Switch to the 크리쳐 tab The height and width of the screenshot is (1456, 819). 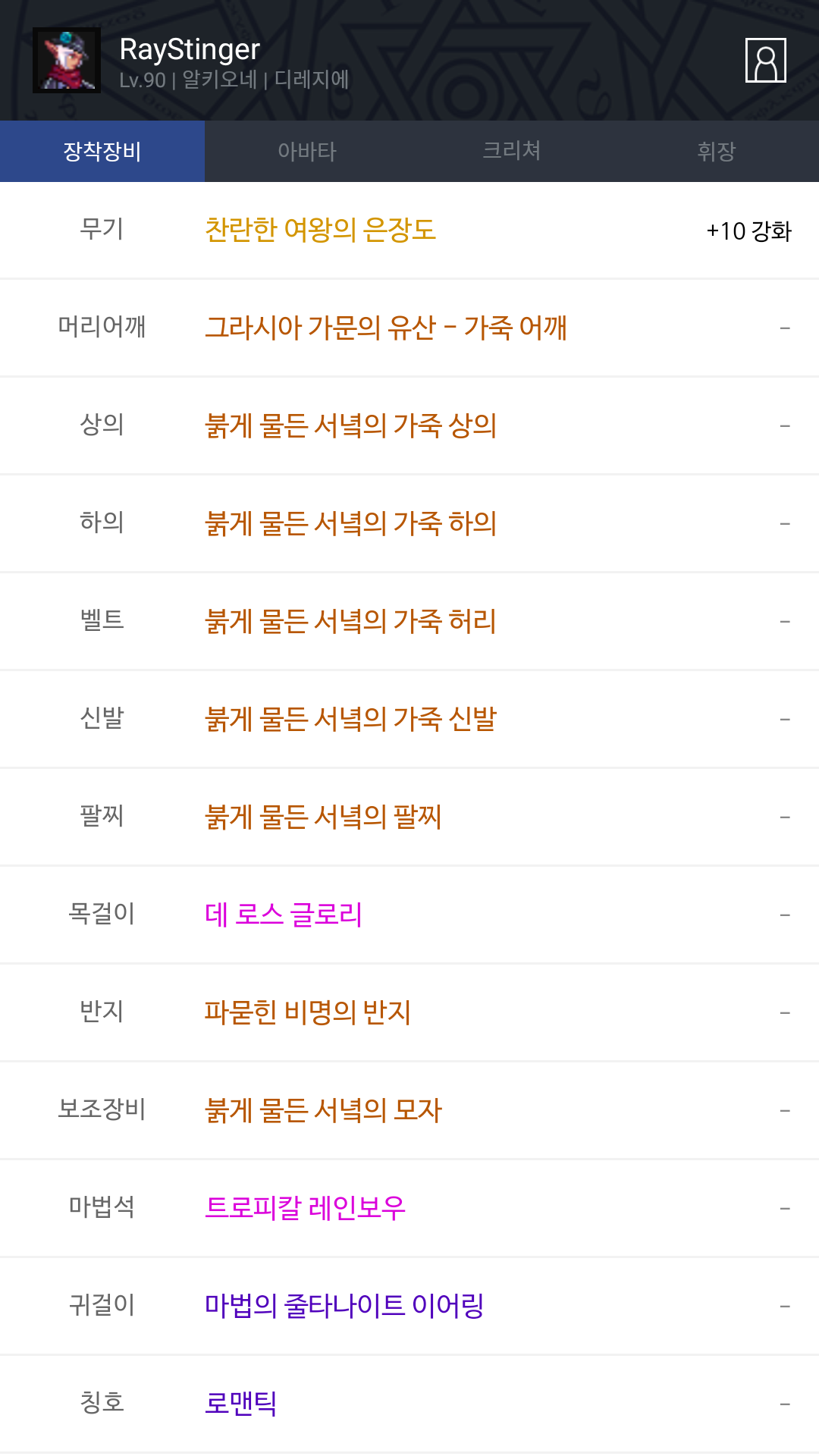pyautogui.click(x=512, y=151)
